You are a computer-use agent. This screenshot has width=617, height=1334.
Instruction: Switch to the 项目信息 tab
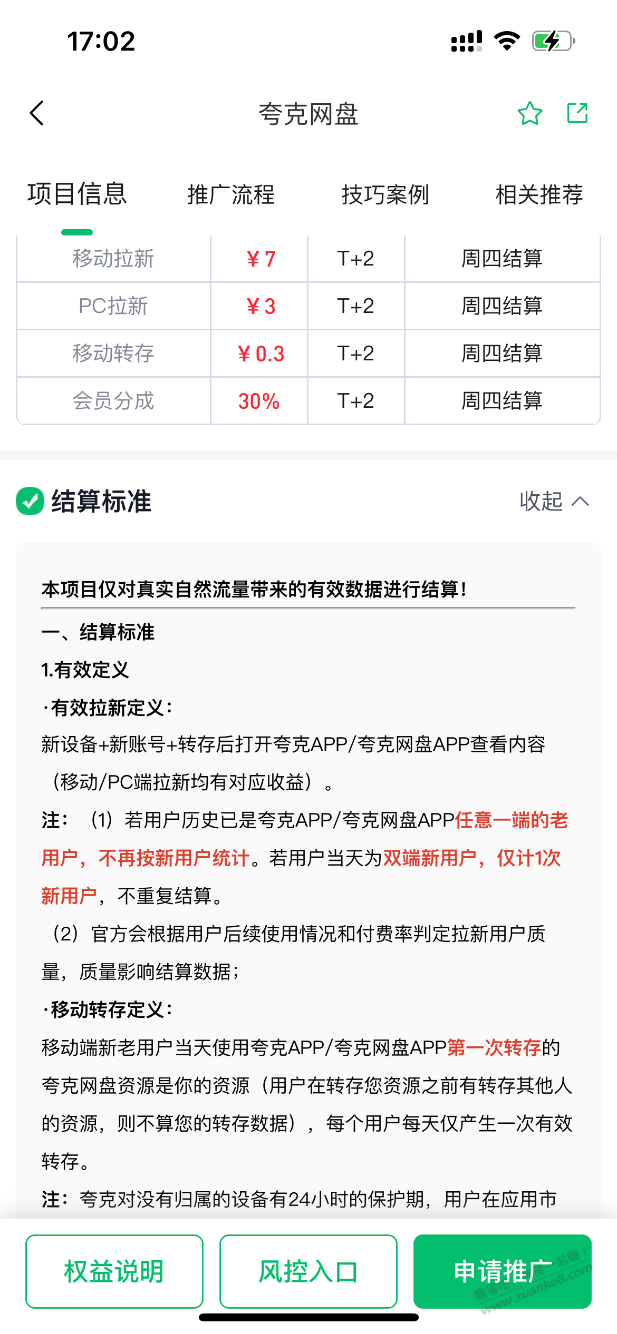point(77,193)
